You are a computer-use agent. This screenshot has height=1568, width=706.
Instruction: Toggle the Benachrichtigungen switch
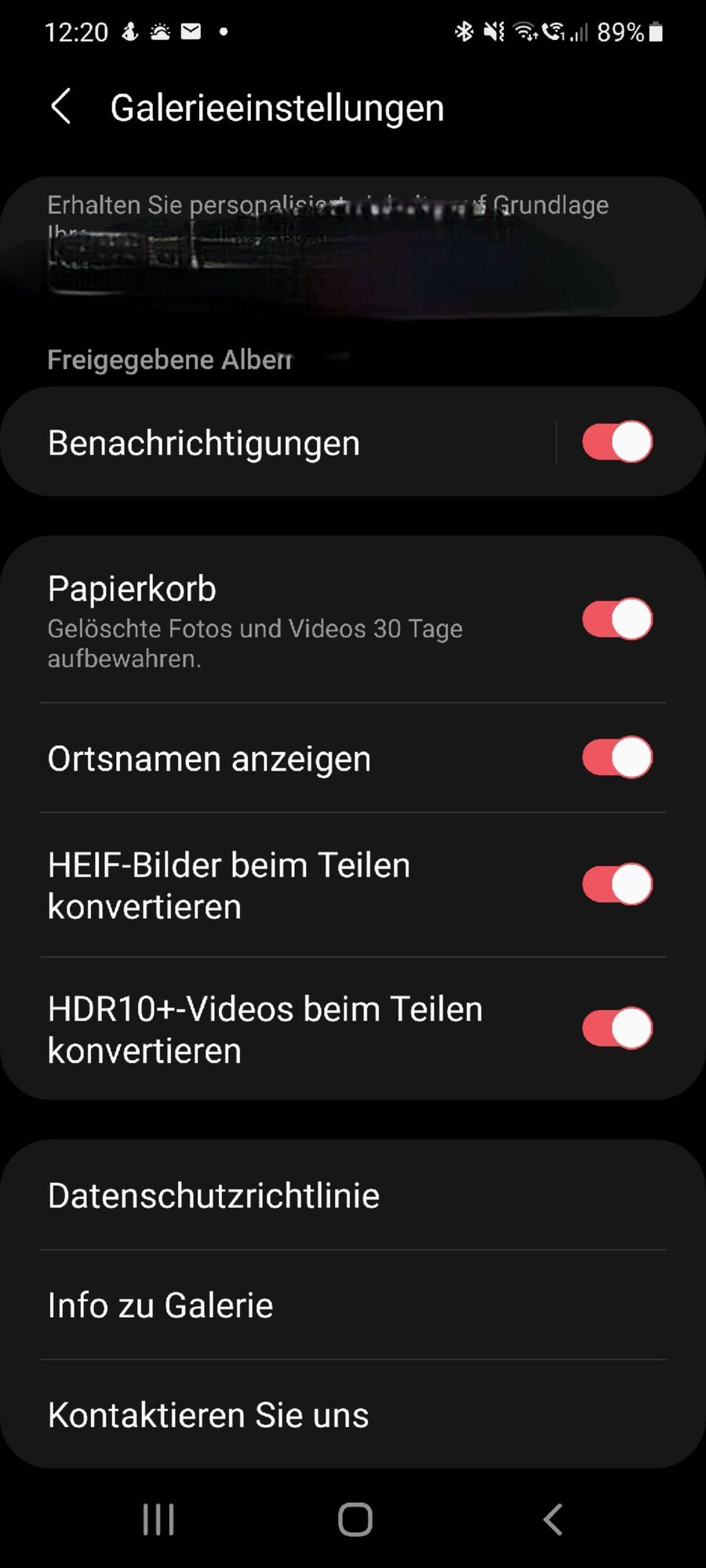coord(617,442)
